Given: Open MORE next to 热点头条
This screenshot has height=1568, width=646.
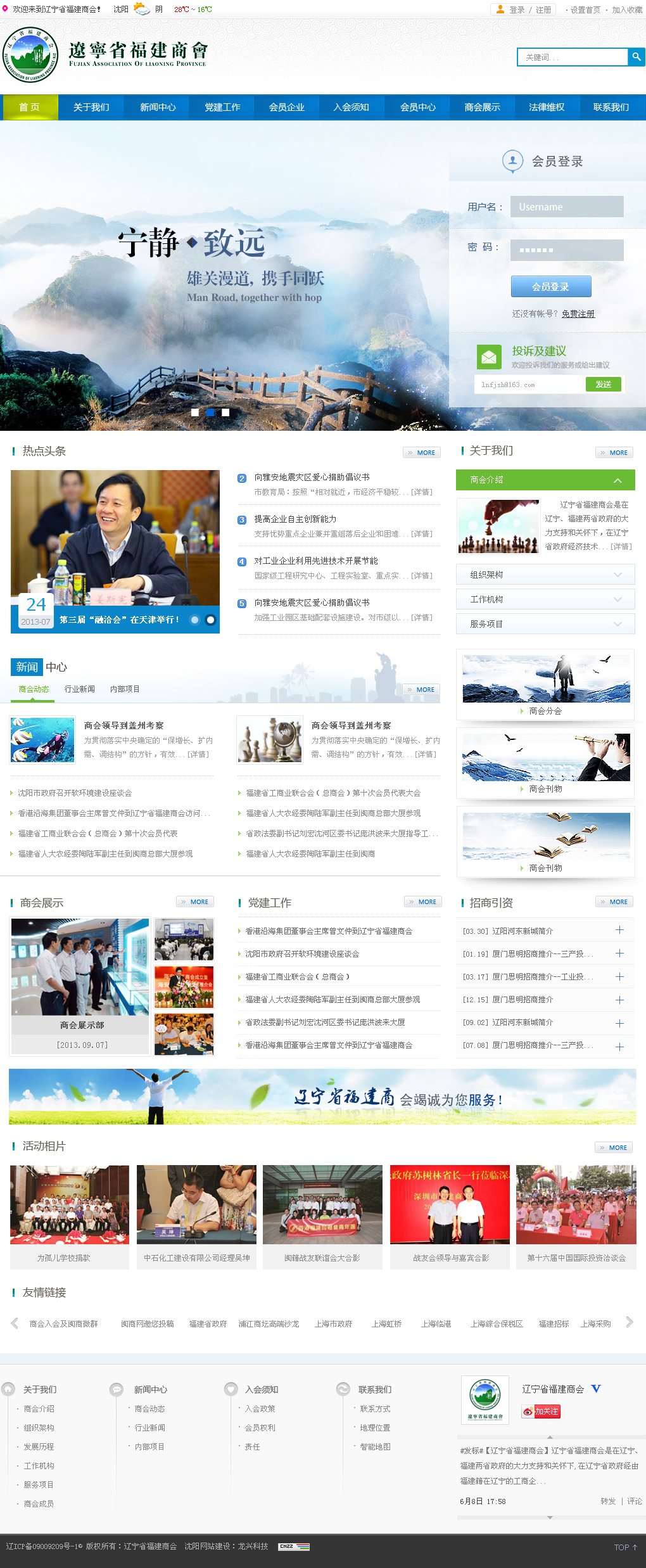Looking at the screenshot, I should point(422,452).
